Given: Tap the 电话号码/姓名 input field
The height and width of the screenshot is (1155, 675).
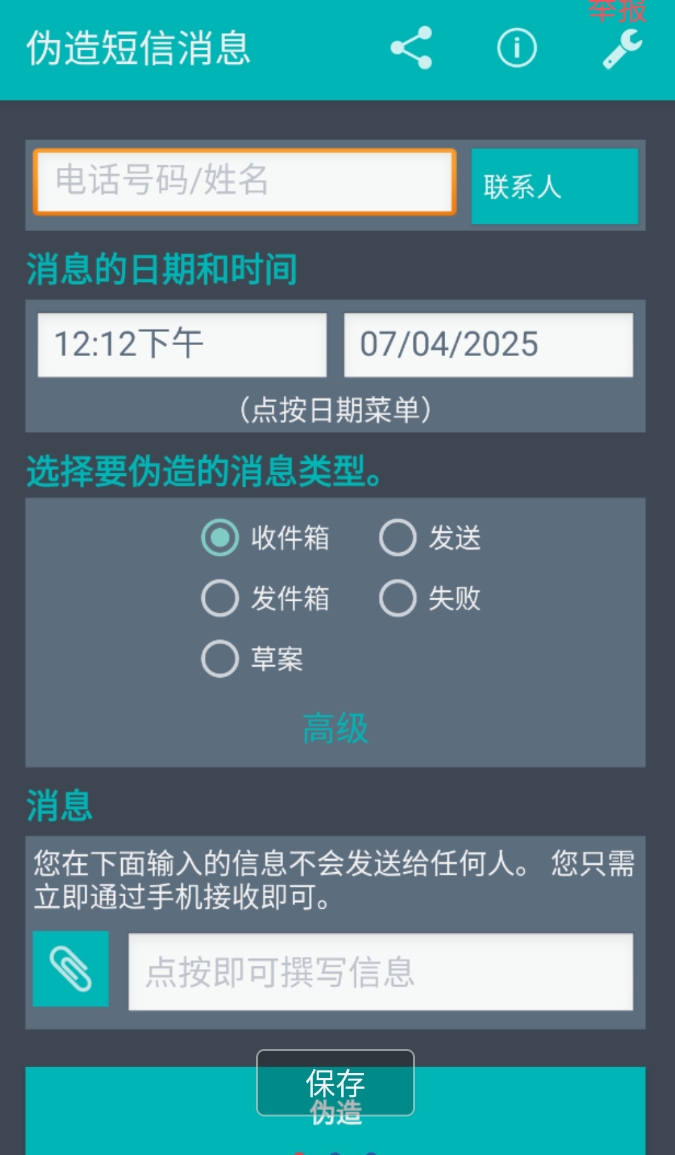Looking at the screenshot, I should [x=245, y=182].
